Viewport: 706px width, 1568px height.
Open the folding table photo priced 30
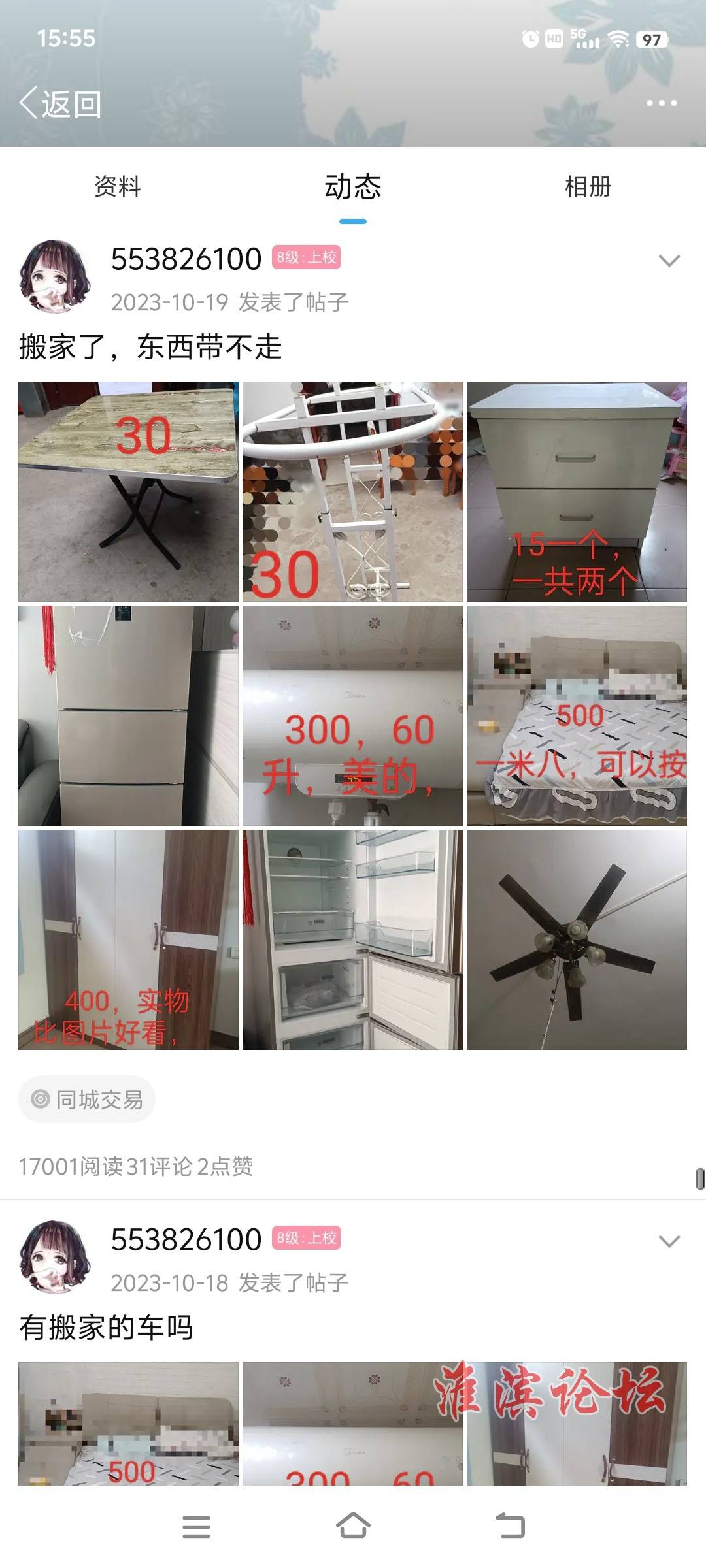coord(128,491)
